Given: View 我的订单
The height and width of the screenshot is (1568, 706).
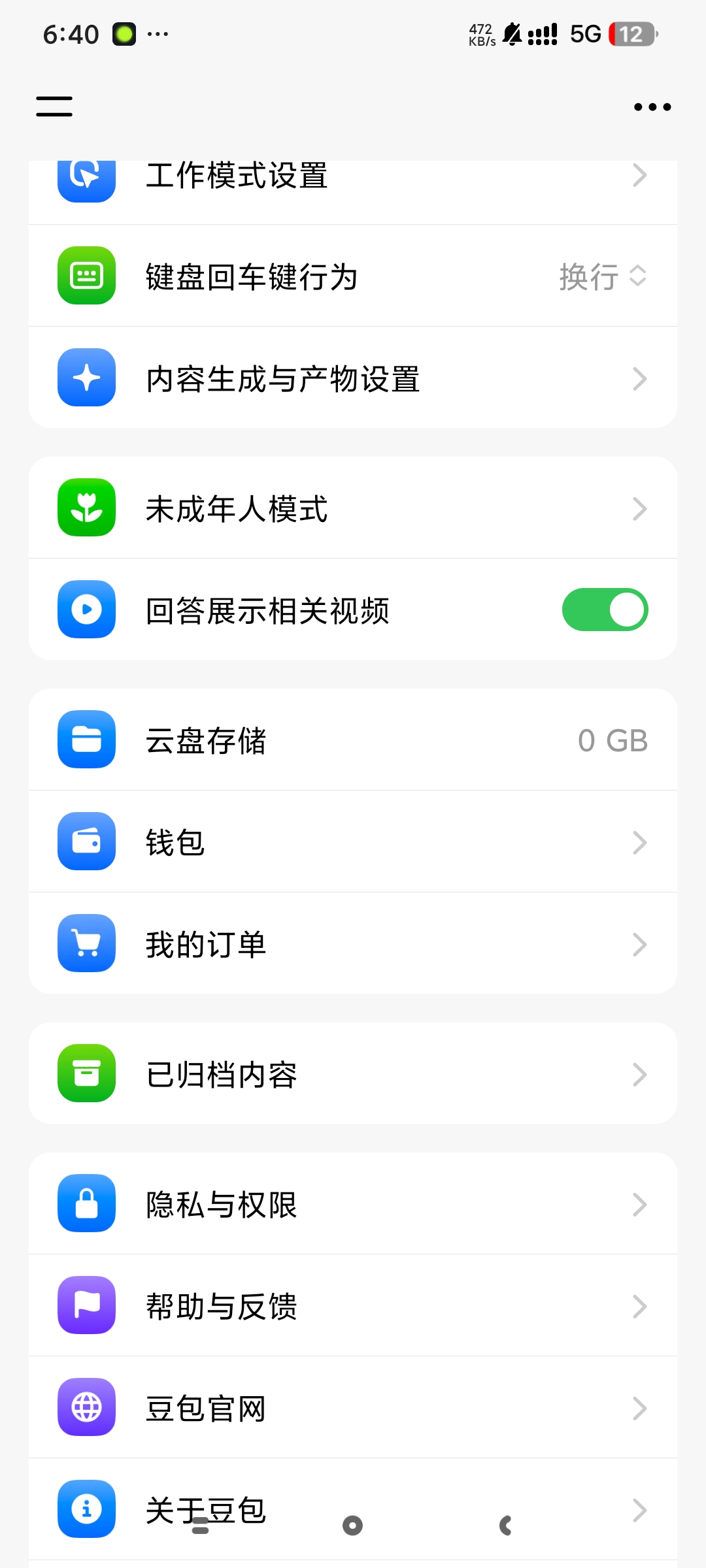Looking at the screenshot, I should pos(353,943).
